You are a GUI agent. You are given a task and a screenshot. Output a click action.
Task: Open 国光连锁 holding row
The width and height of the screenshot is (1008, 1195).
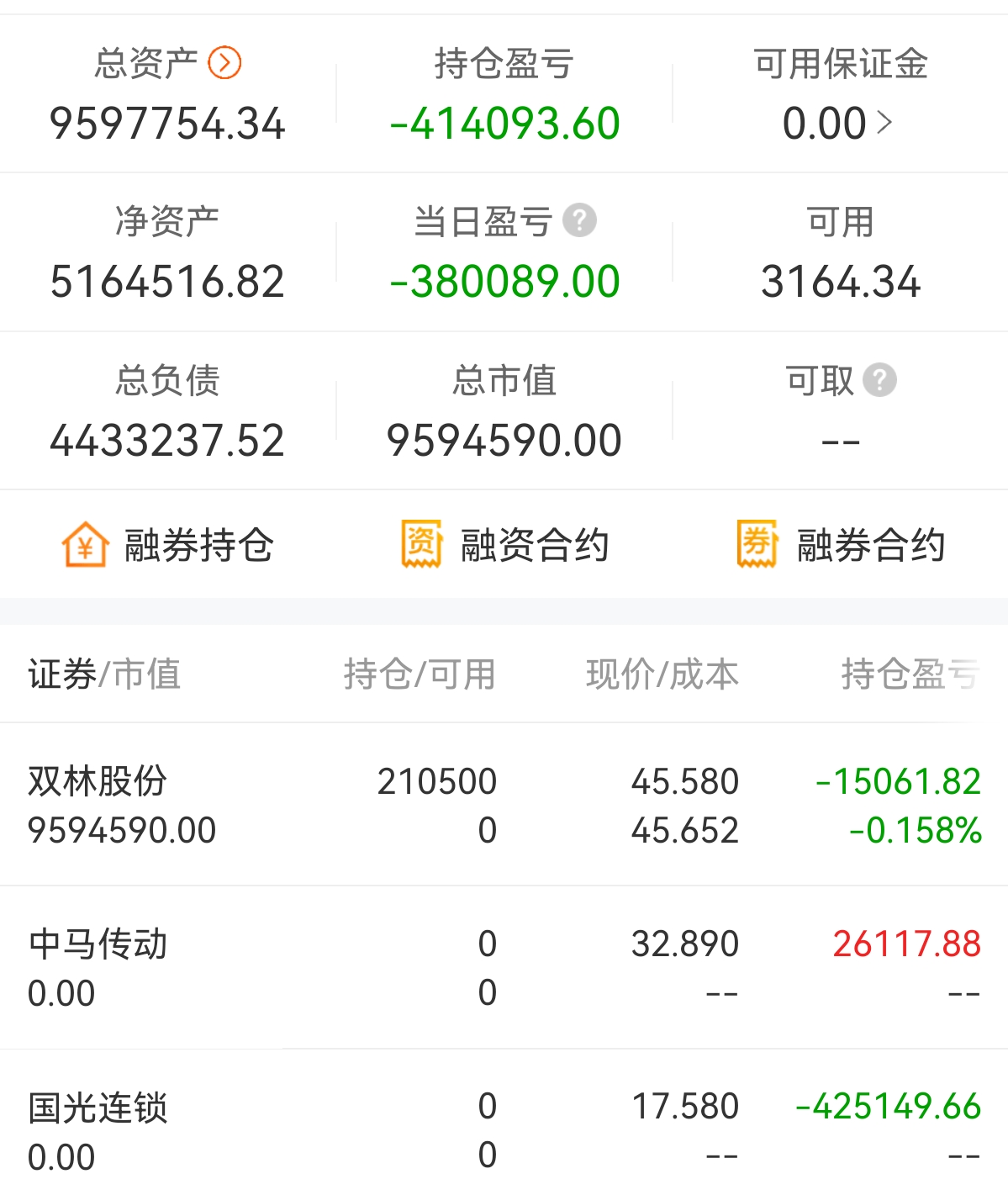tap(504, 1130)
